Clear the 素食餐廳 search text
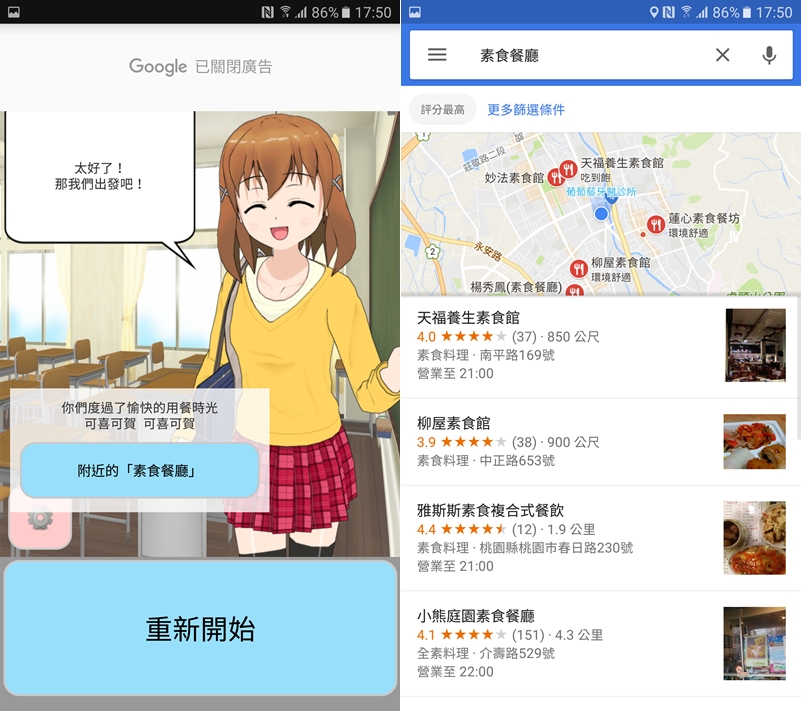This screenshot has height=711, width=801. [722, 55]
